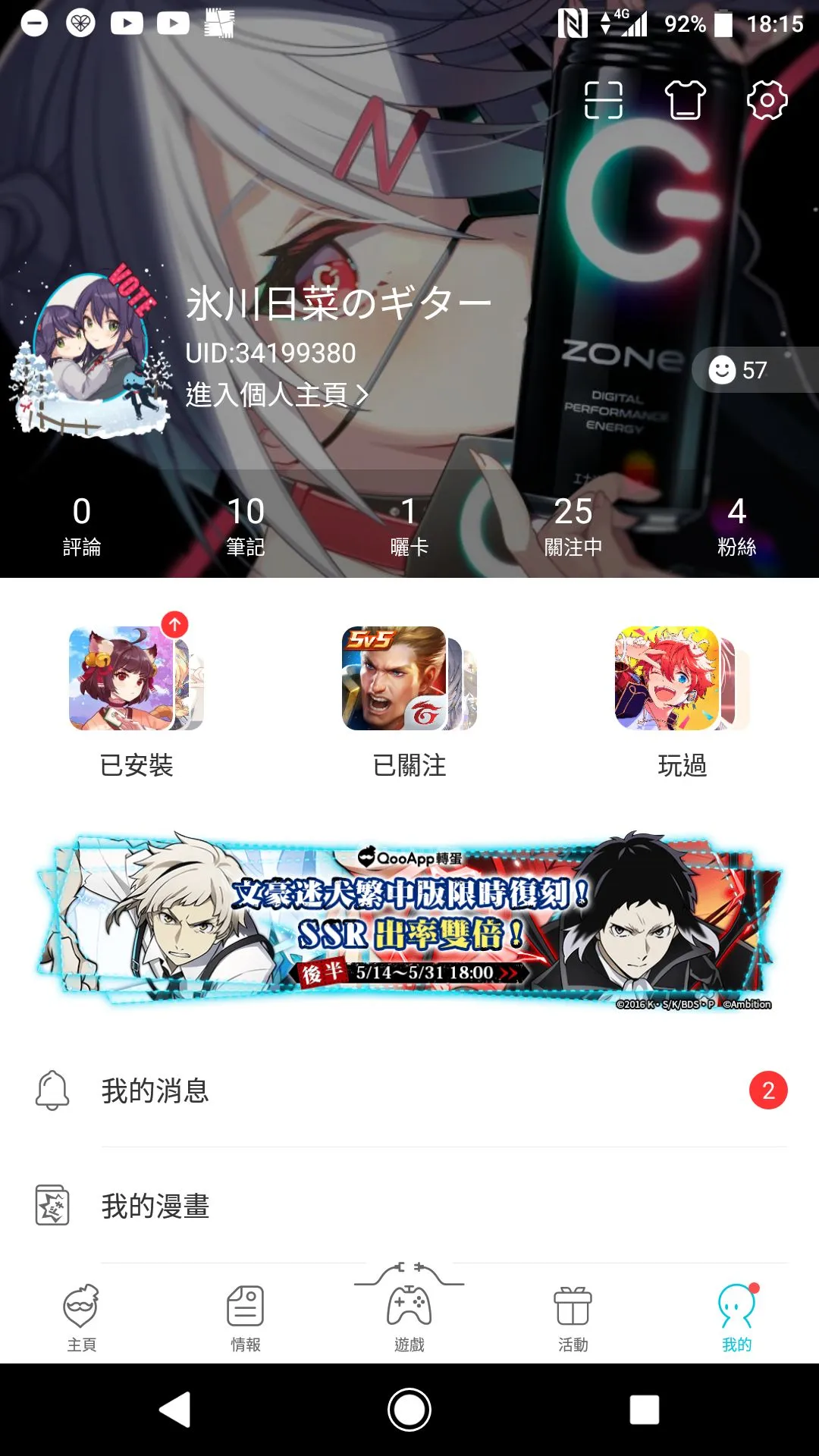This screenshot has height=1456, width=819.
Task: Open the theme shirt icon
Action: coord(686,100)
